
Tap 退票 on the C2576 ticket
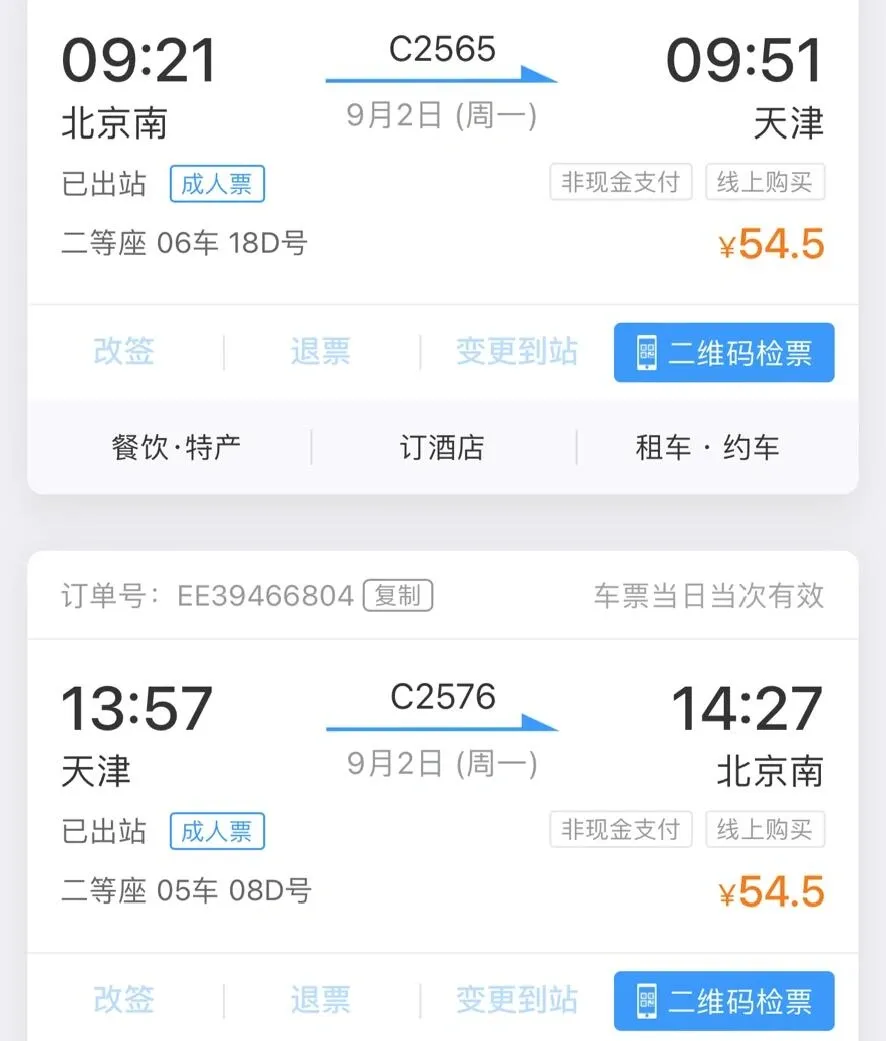(x=320, y=999)
